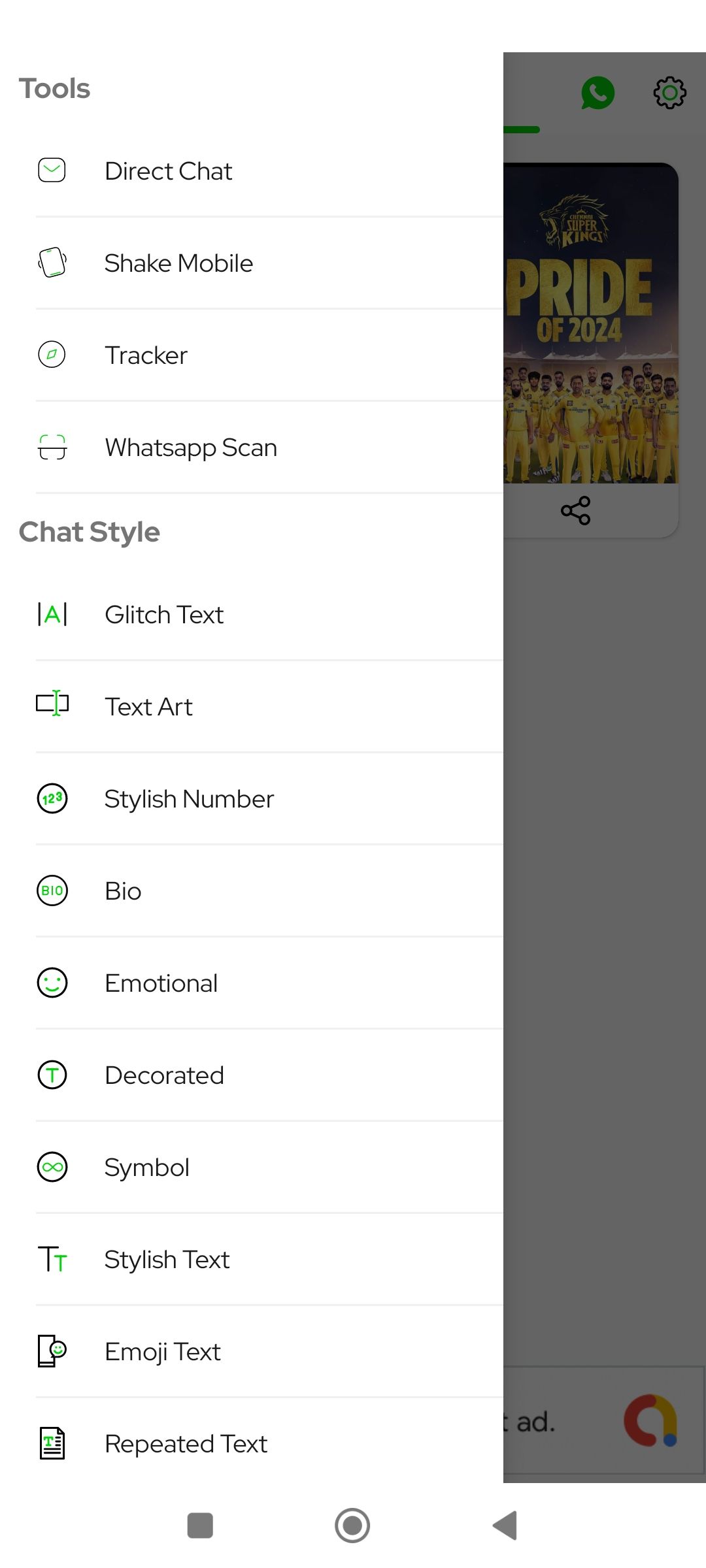Launch Whatsapp Scan
The height and width of the screenshot is (1568, 706).
(x=191, y=448)
